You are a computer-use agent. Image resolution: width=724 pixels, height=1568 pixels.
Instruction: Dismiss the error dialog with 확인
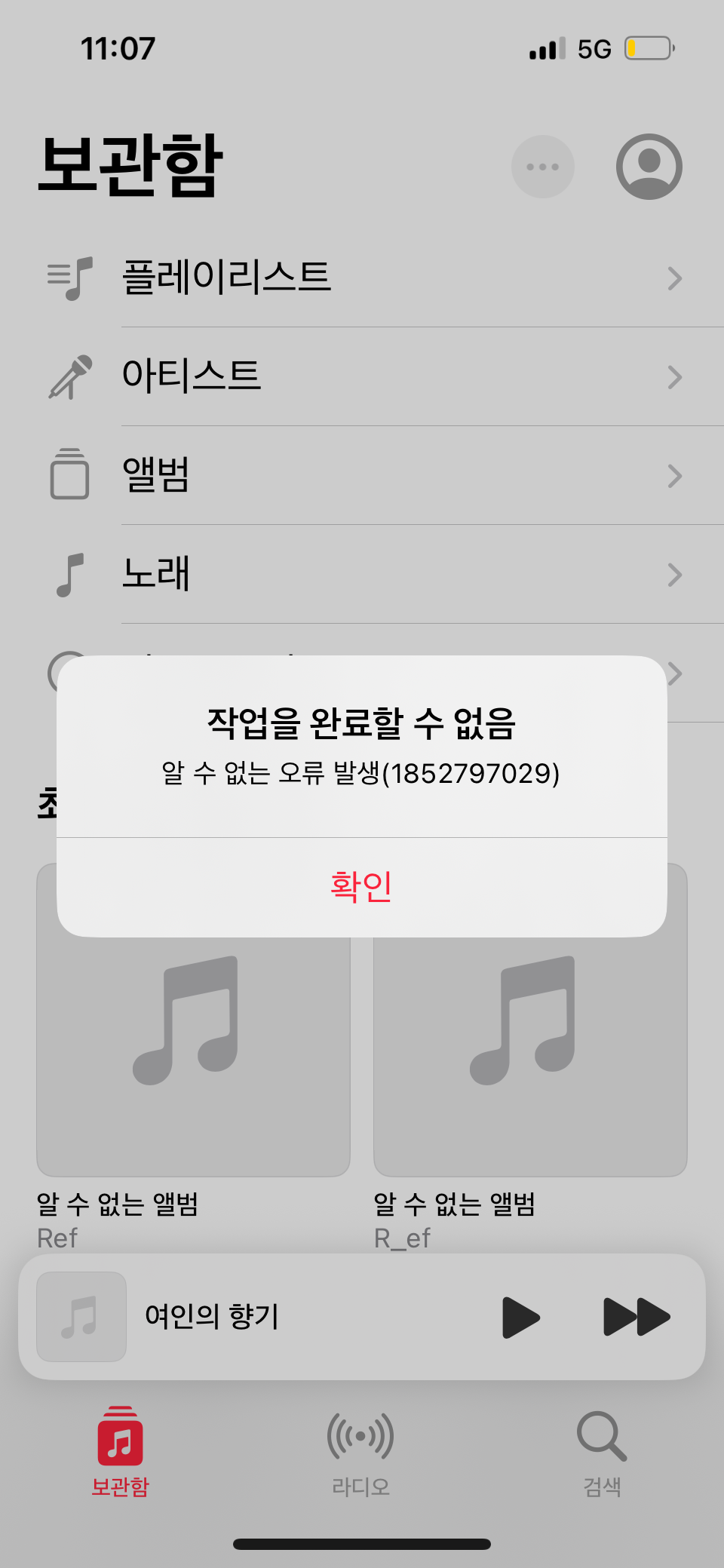coord(362,887)
